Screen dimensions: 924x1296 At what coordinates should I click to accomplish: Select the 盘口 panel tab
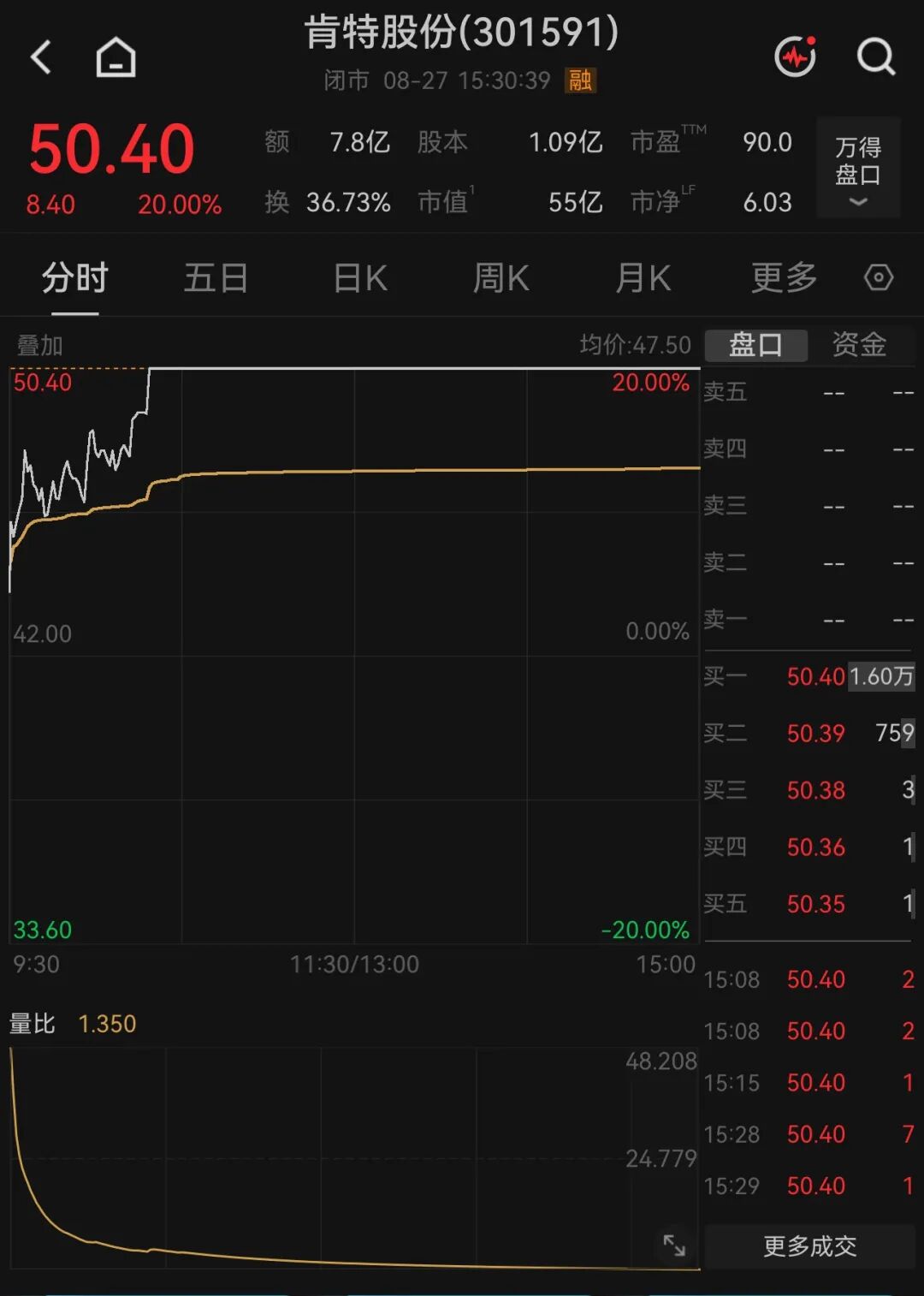coord(755,345)
